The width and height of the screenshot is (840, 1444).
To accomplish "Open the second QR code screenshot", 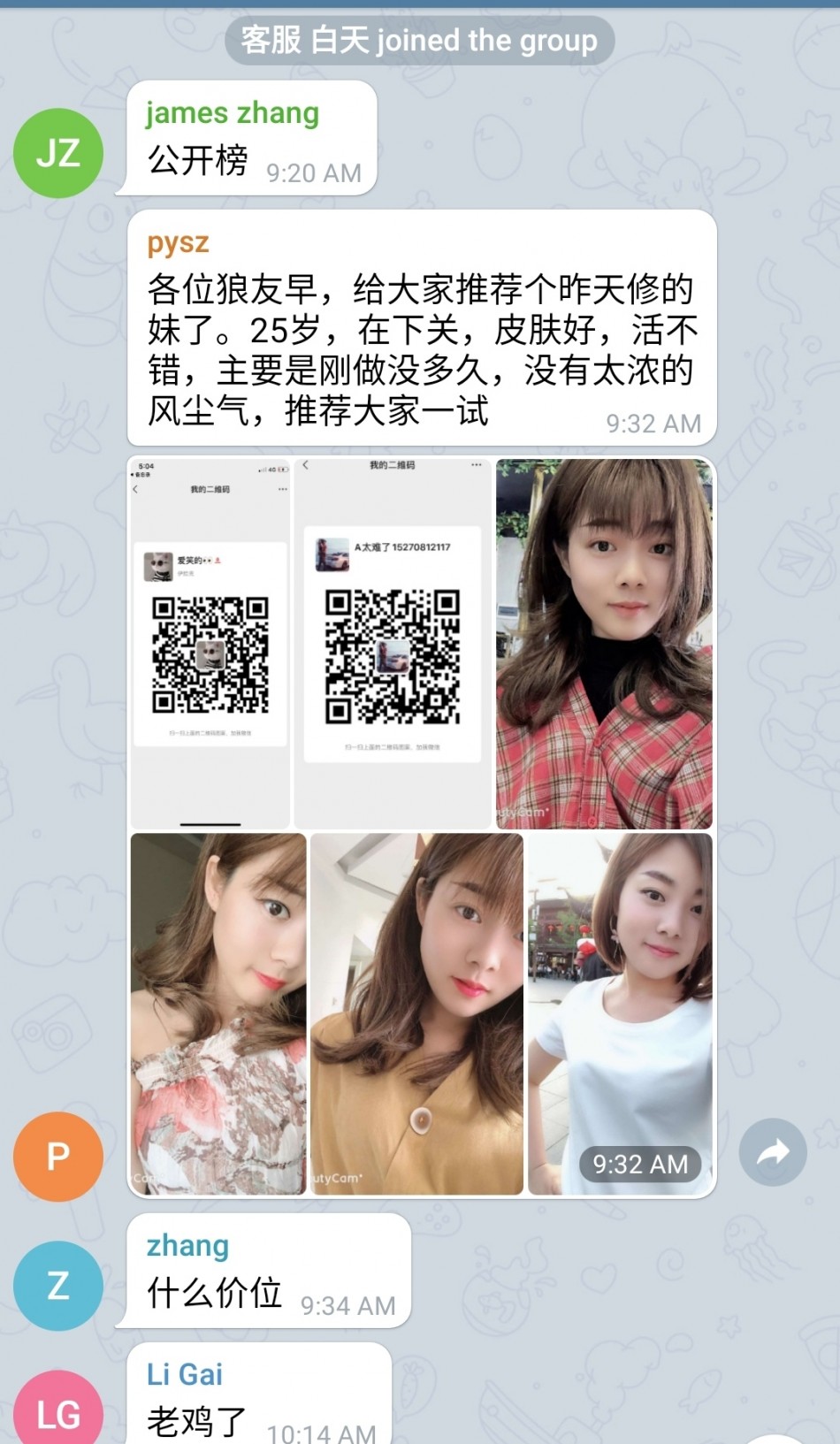I will [x=393, y=644].
